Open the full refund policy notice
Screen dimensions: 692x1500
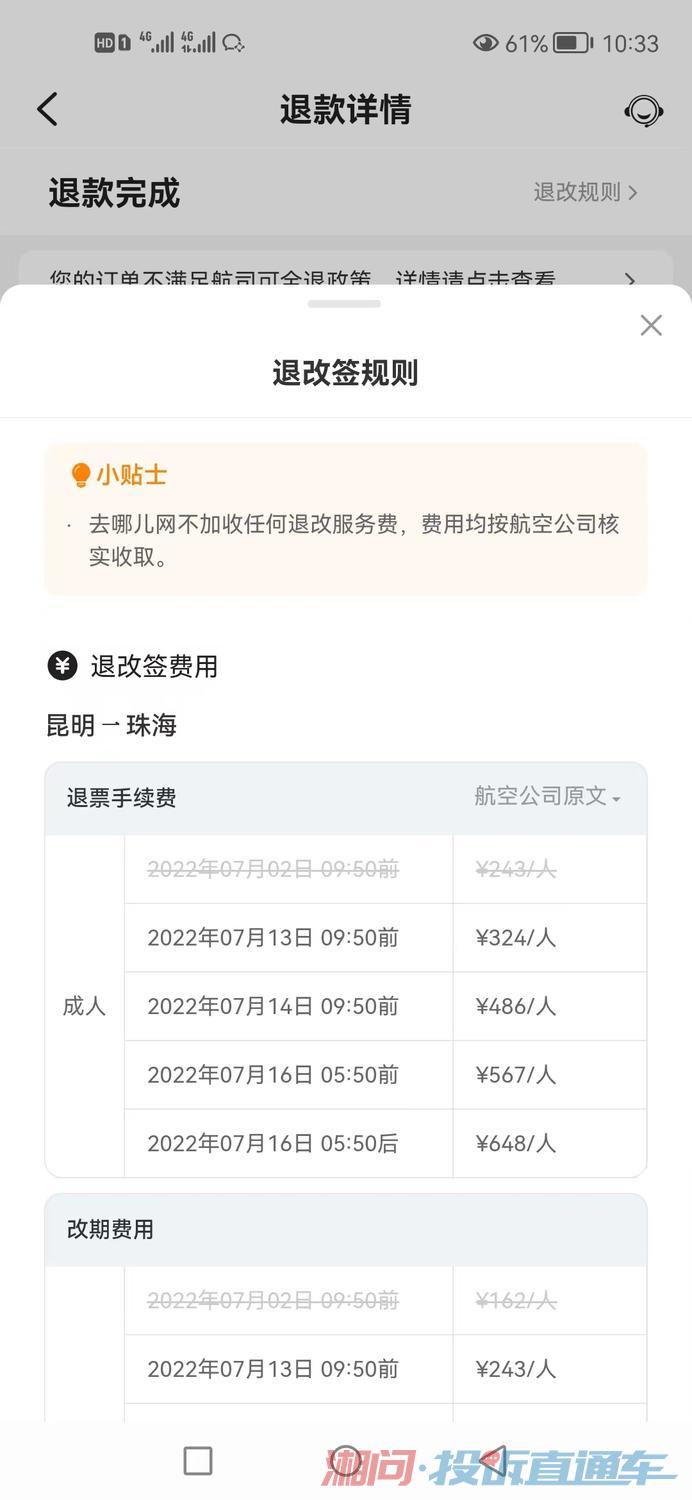click(345, 277)
